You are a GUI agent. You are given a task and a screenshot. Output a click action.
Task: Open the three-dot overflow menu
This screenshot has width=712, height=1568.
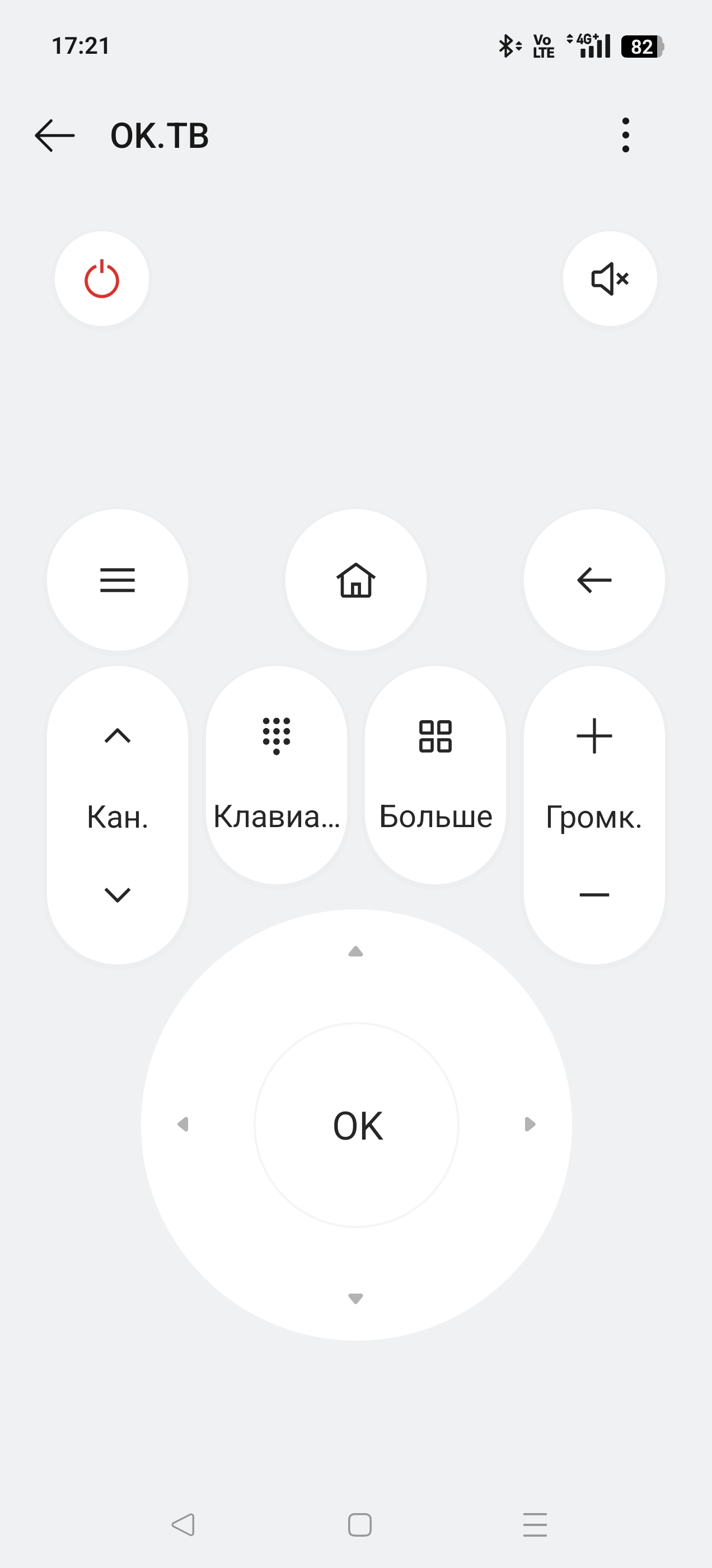point(626,135)
